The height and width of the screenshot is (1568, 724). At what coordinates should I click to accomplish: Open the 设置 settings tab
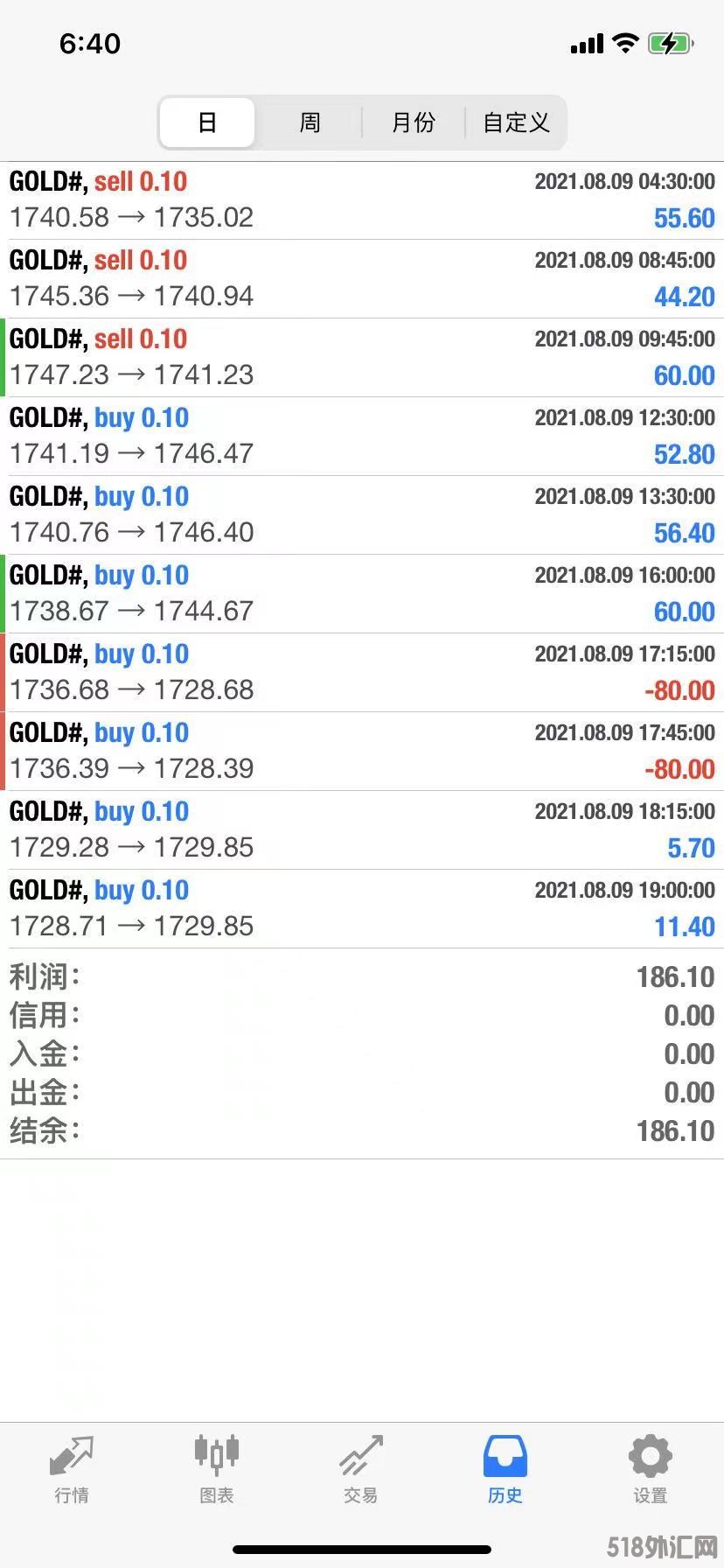[650, 1470]
